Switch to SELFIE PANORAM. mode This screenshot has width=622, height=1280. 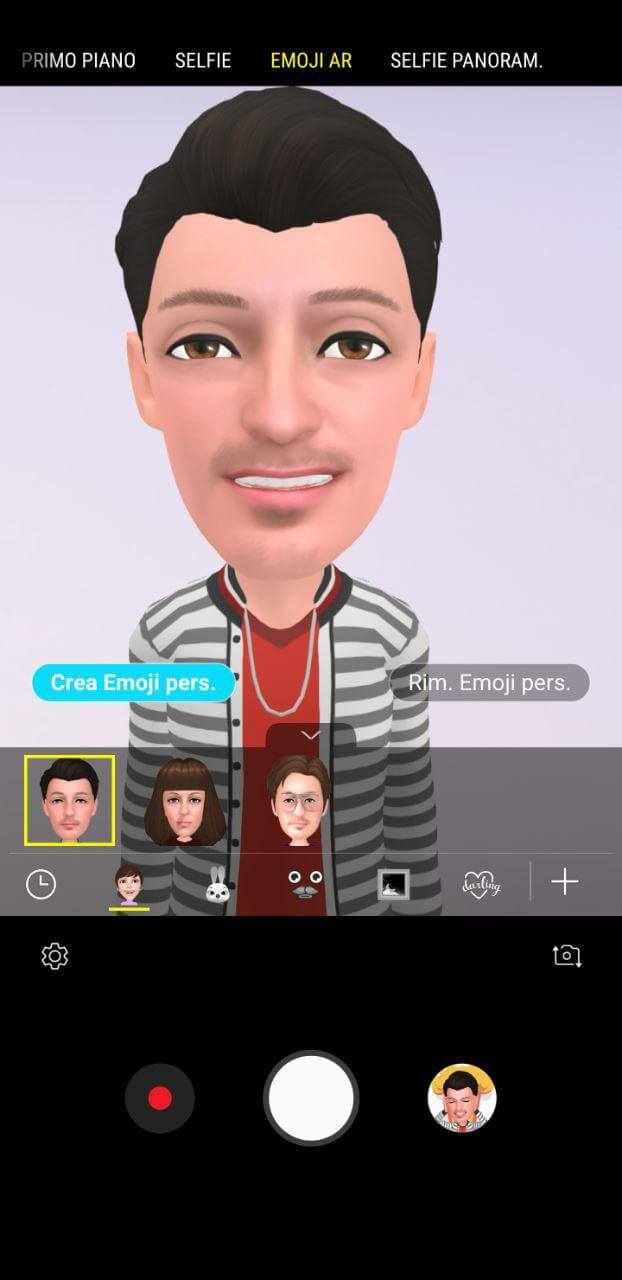pyautogui.click(x=466, y=60)
